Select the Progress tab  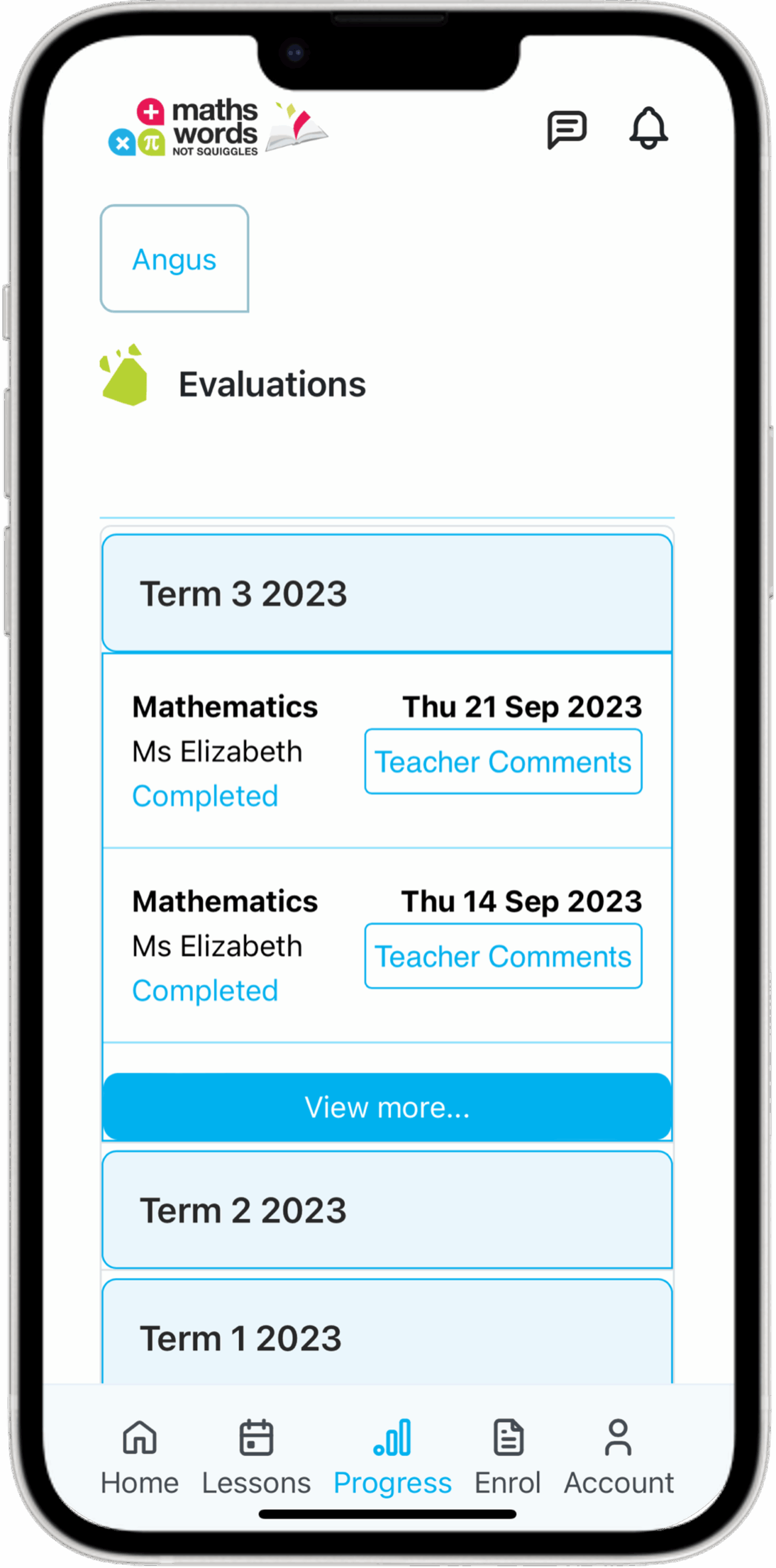(x=393, y=1457)
